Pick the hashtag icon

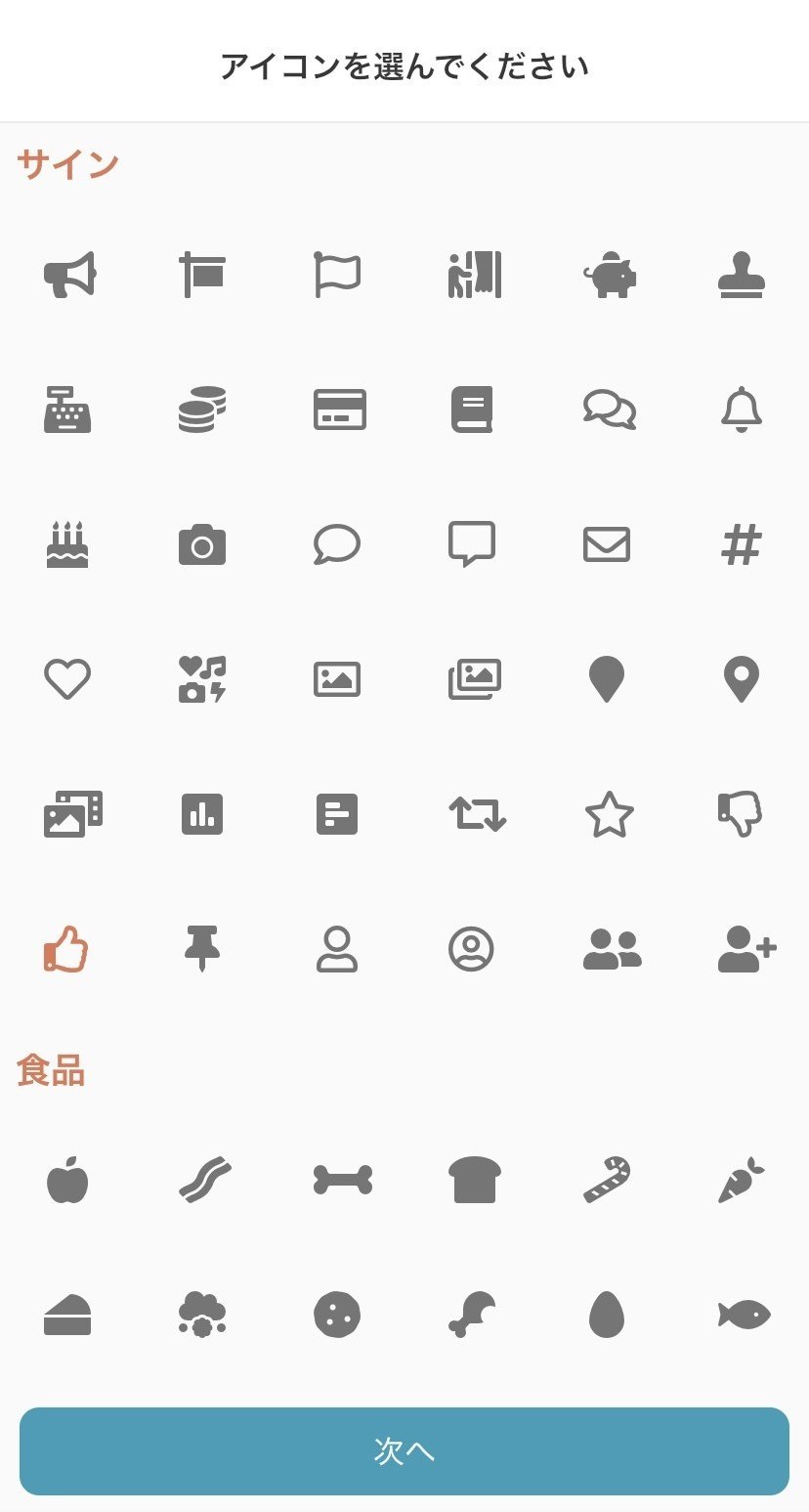coord(742,544)
